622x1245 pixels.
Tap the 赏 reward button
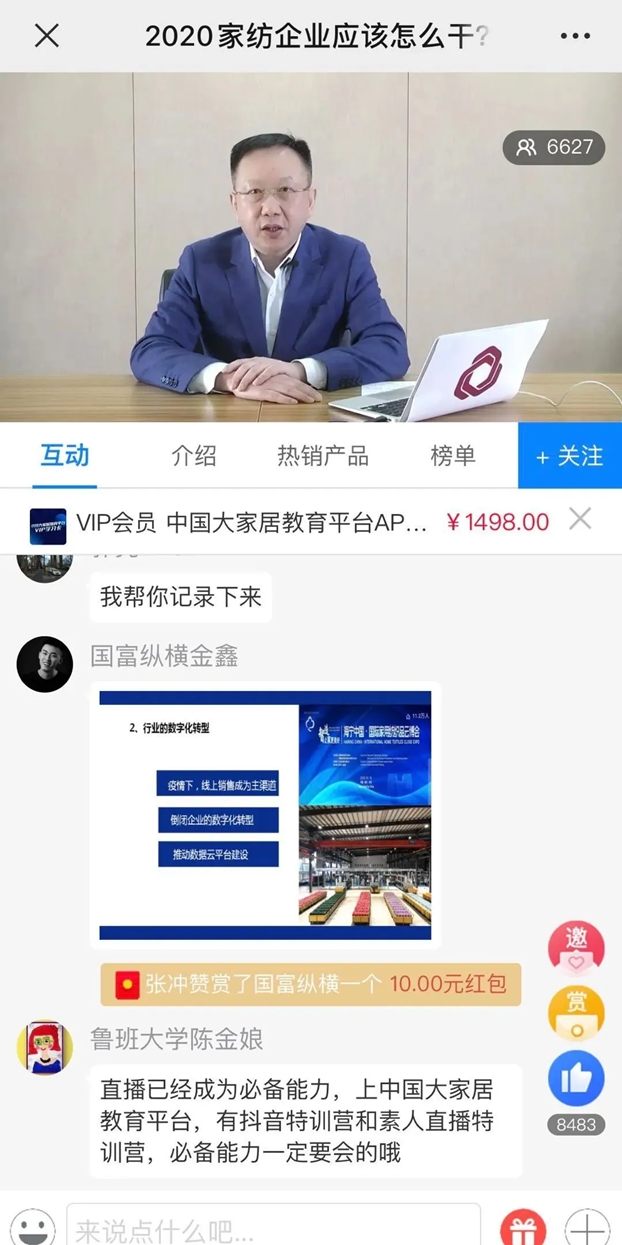[576, 1012]
